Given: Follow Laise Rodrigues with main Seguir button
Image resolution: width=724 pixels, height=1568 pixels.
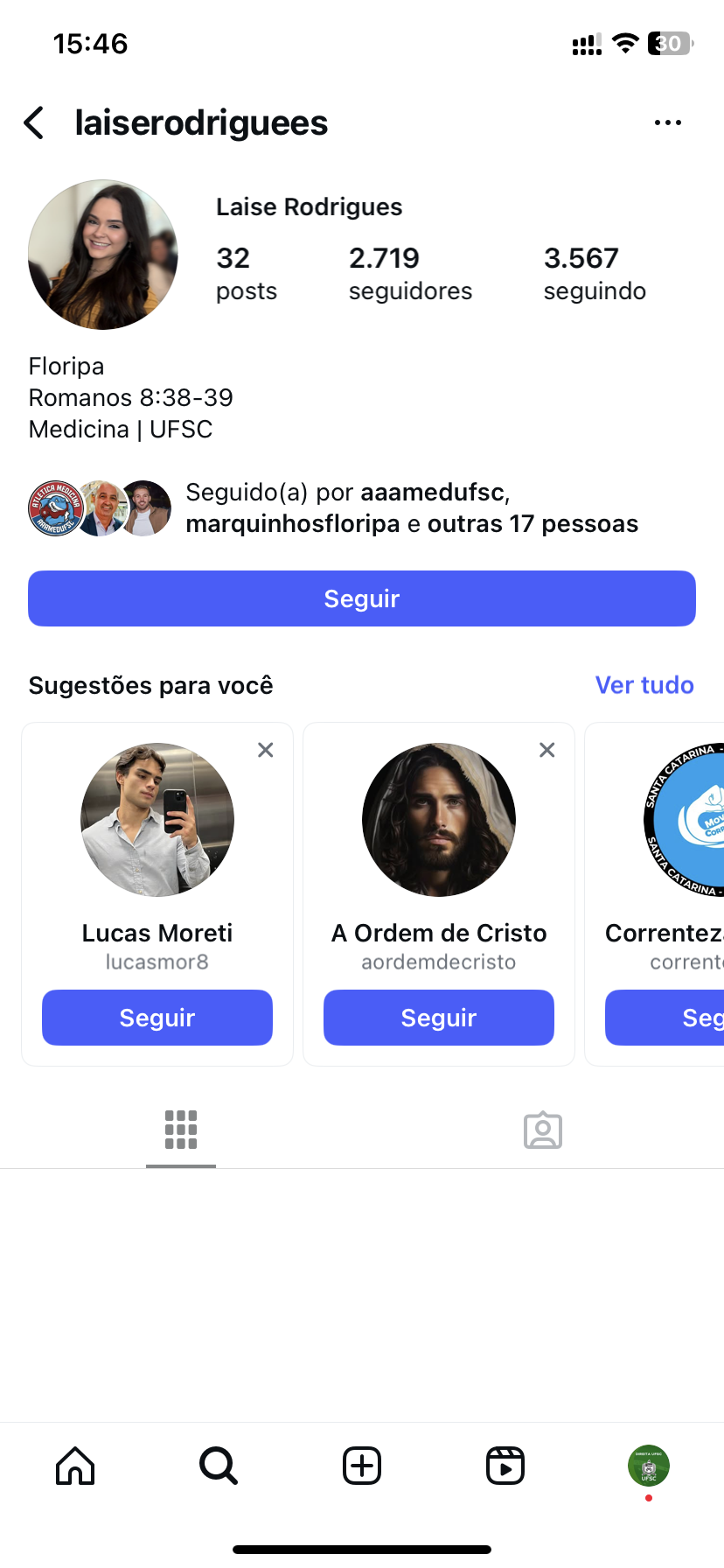Looking at the screenshot, I should 362,598.
